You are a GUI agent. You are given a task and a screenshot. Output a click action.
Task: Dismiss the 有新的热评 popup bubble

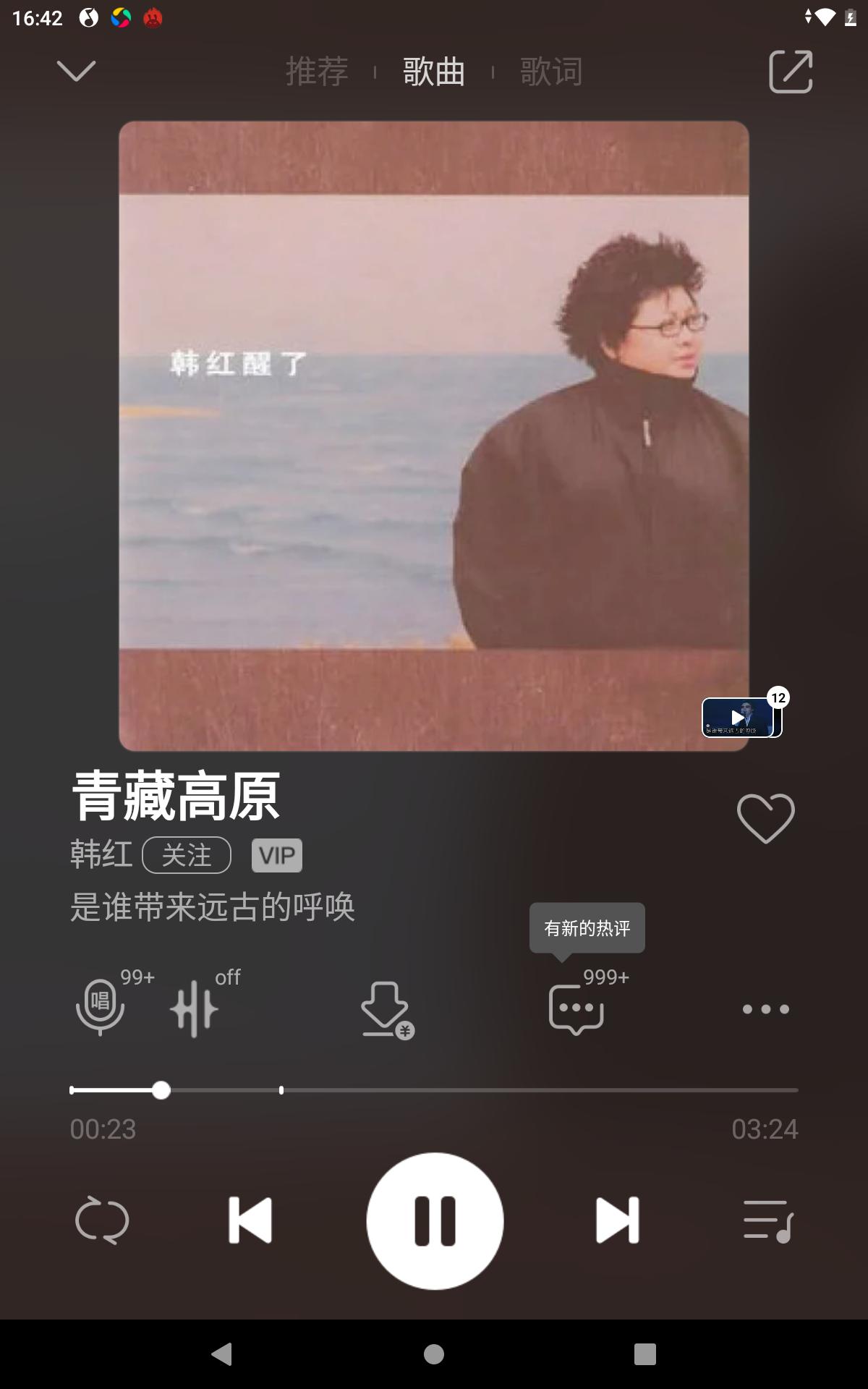(587, 927)
